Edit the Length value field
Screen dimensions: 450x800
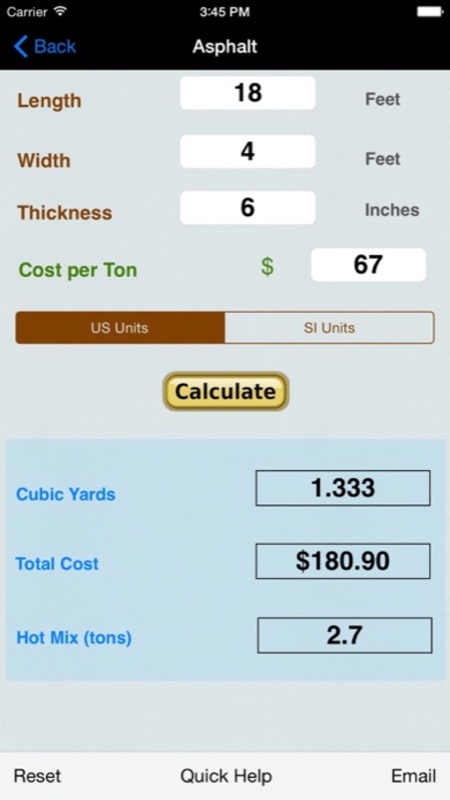247,93
